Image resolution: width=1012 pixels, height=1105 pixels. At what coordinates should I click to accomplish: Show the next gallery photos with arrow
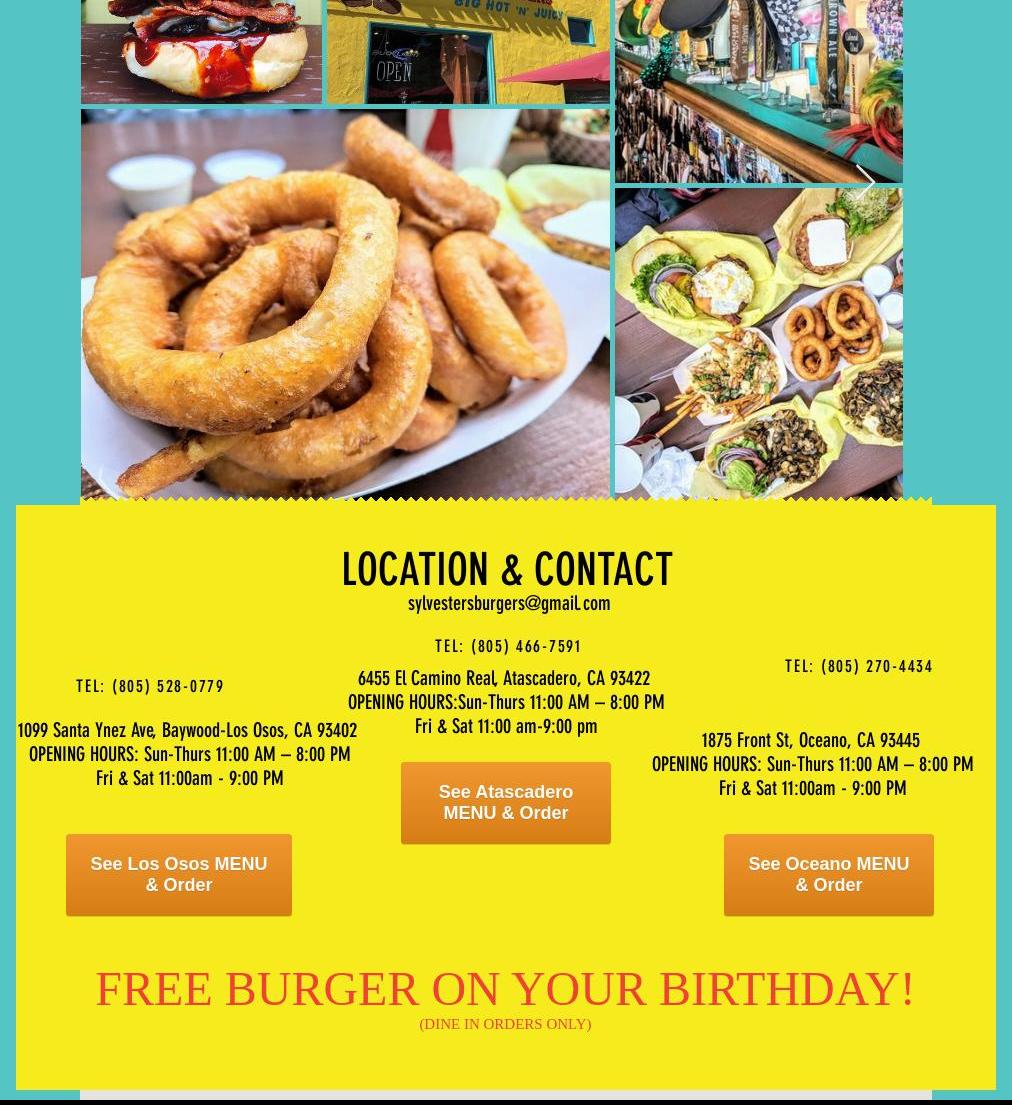(x=866, y=182)
